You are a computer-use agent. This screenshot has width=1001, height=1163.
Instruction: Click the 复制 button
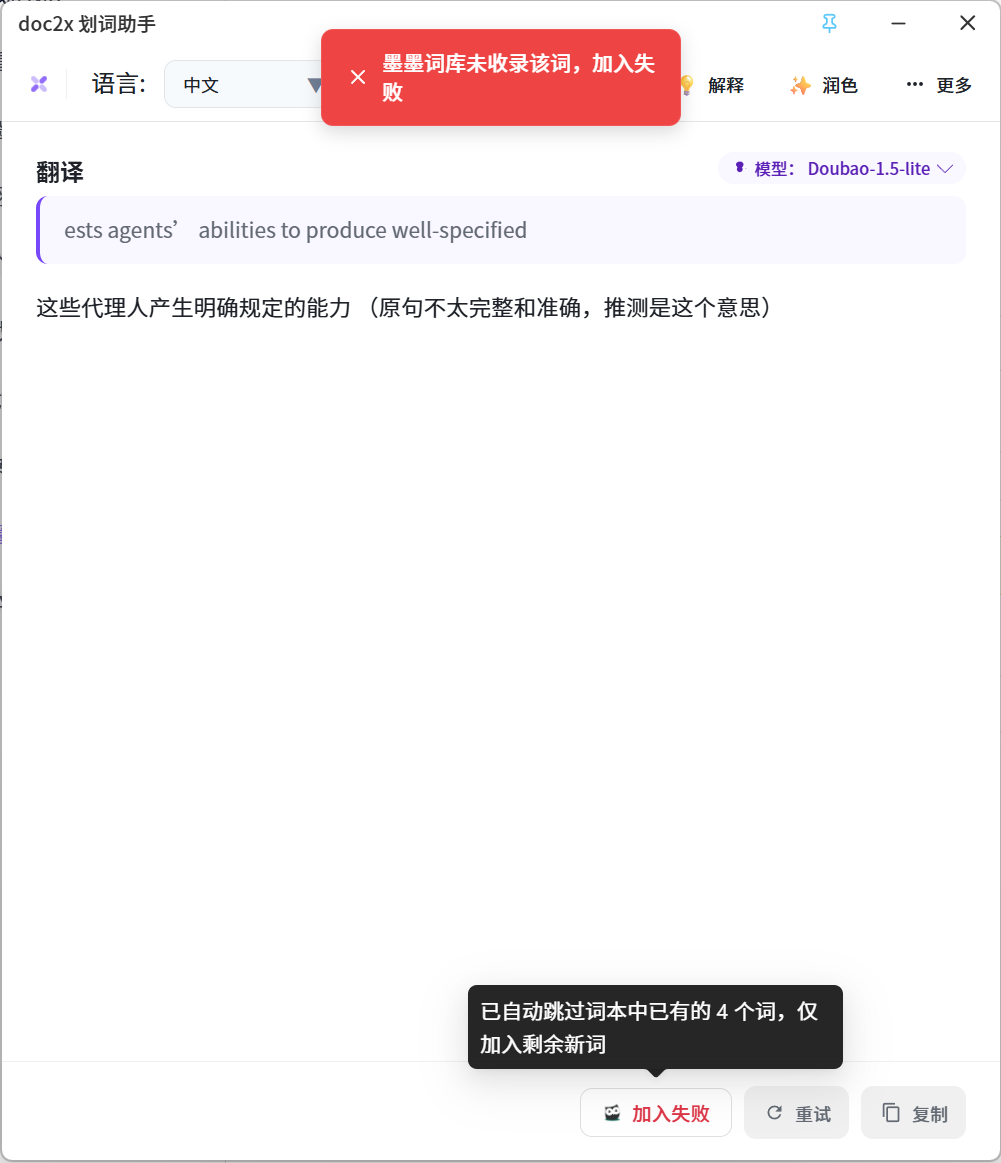point(913,1112)
